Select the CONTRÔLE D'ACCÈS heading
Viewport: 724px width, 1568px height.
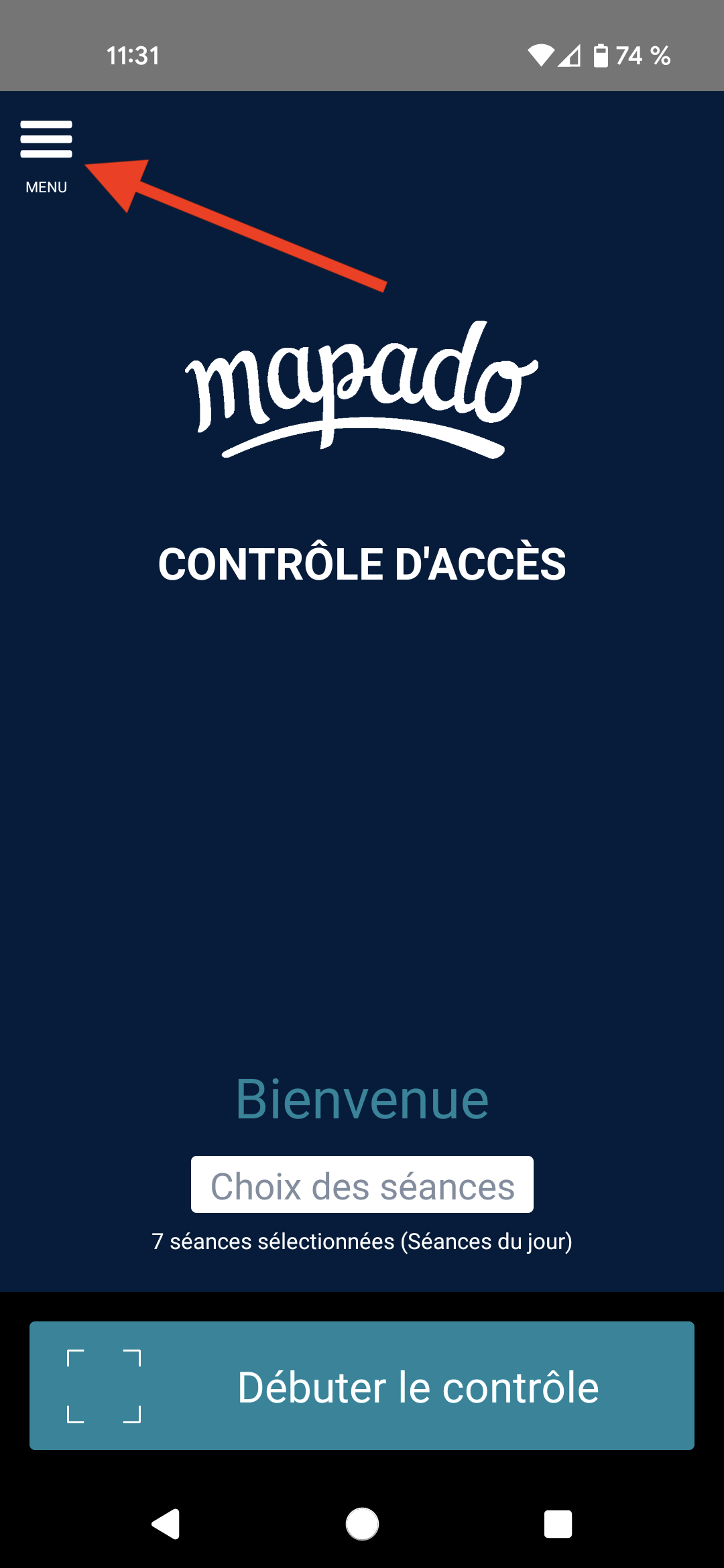[x=362, y=564]
